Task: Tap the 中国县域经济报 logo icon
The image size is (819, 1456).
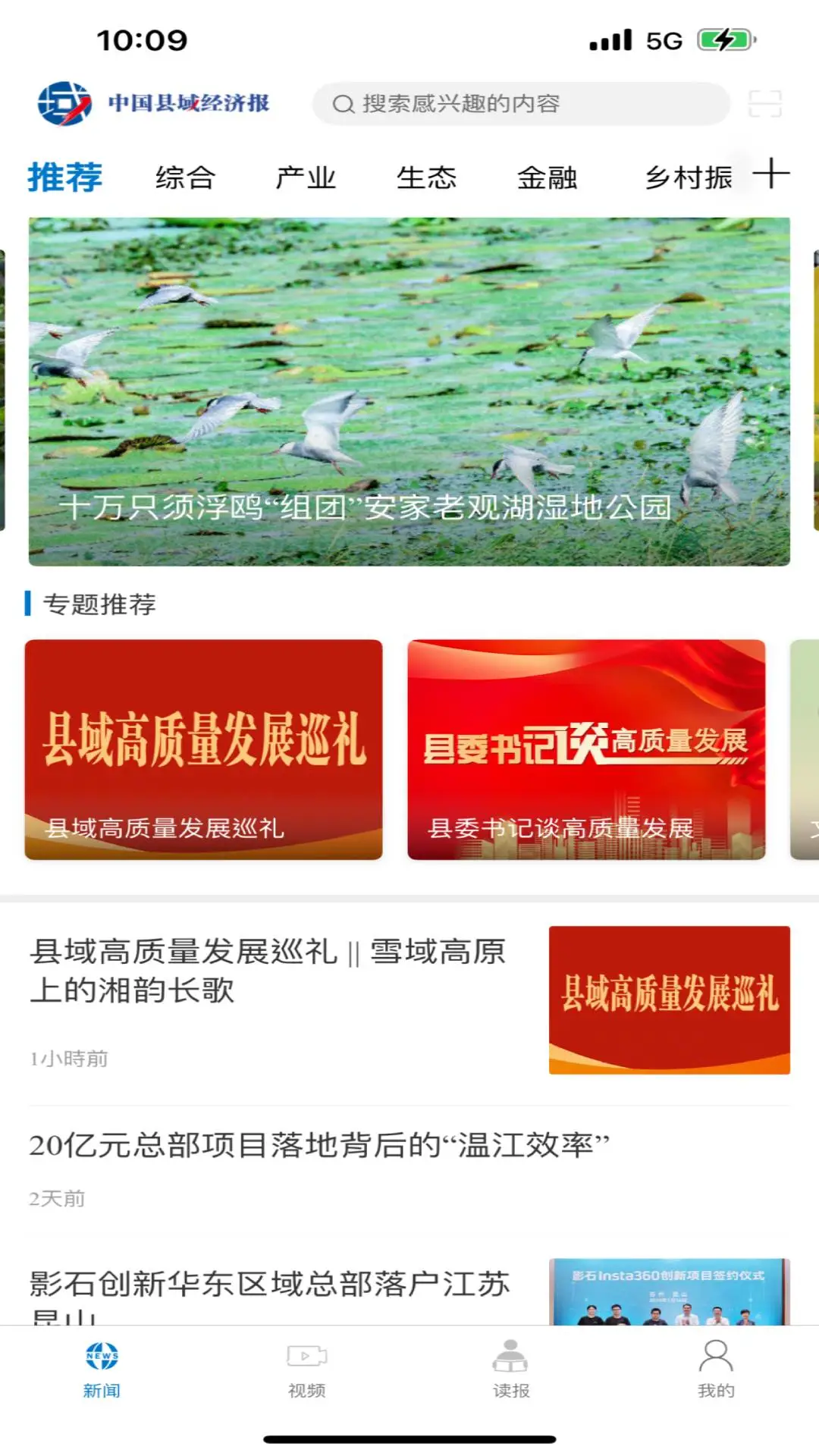Action: pos(64,102)
